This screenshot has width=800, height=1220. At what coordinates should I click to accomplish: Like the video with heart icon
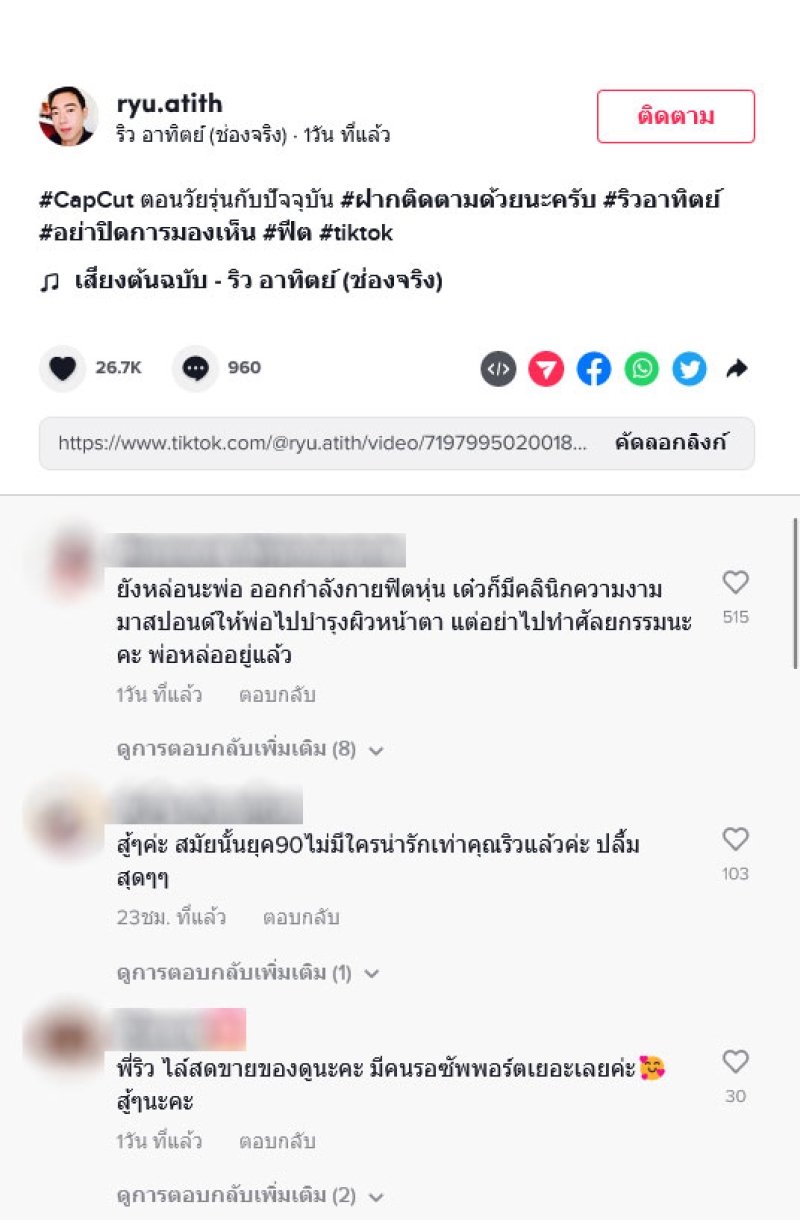tap(63, 368)
